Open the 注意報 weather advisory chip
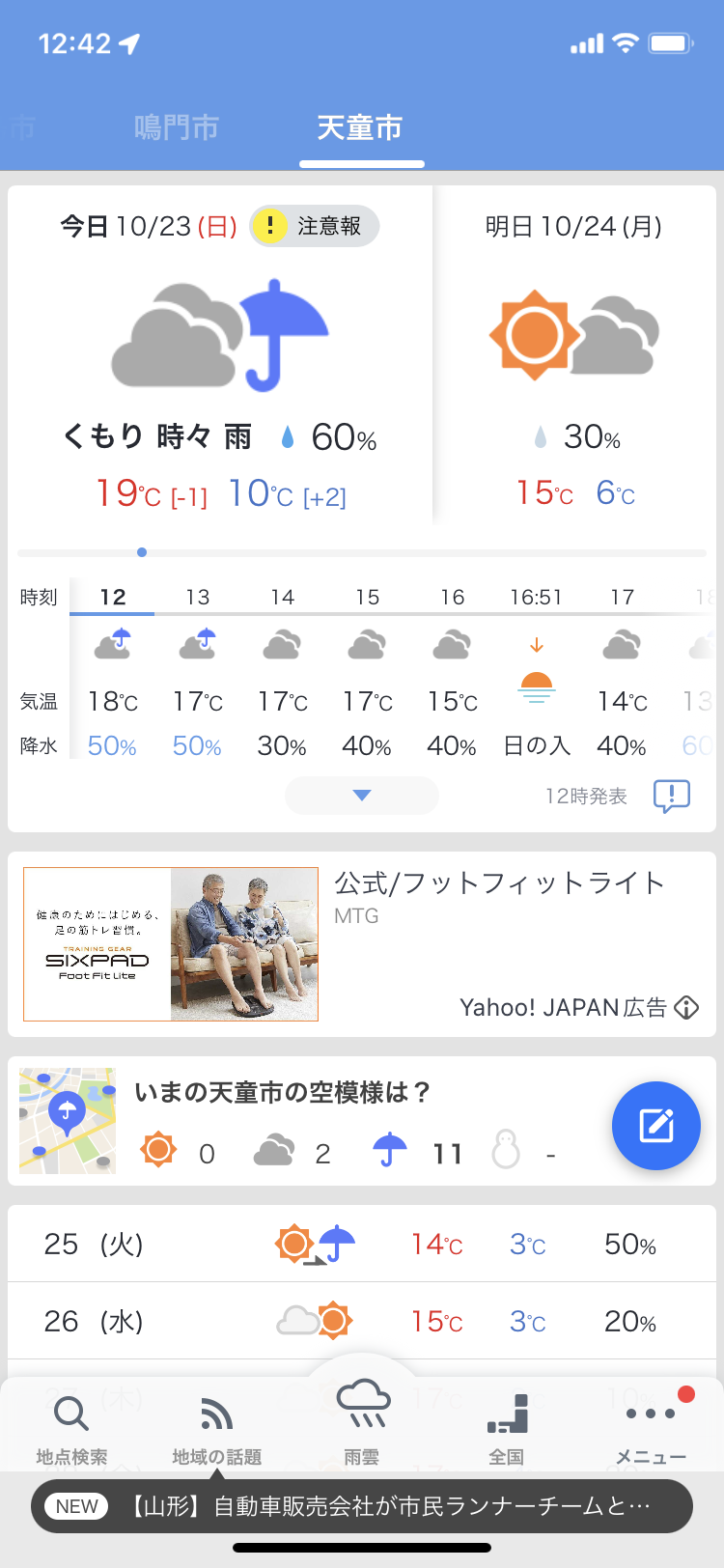724x1568 pixels. (x=315, y=226)
